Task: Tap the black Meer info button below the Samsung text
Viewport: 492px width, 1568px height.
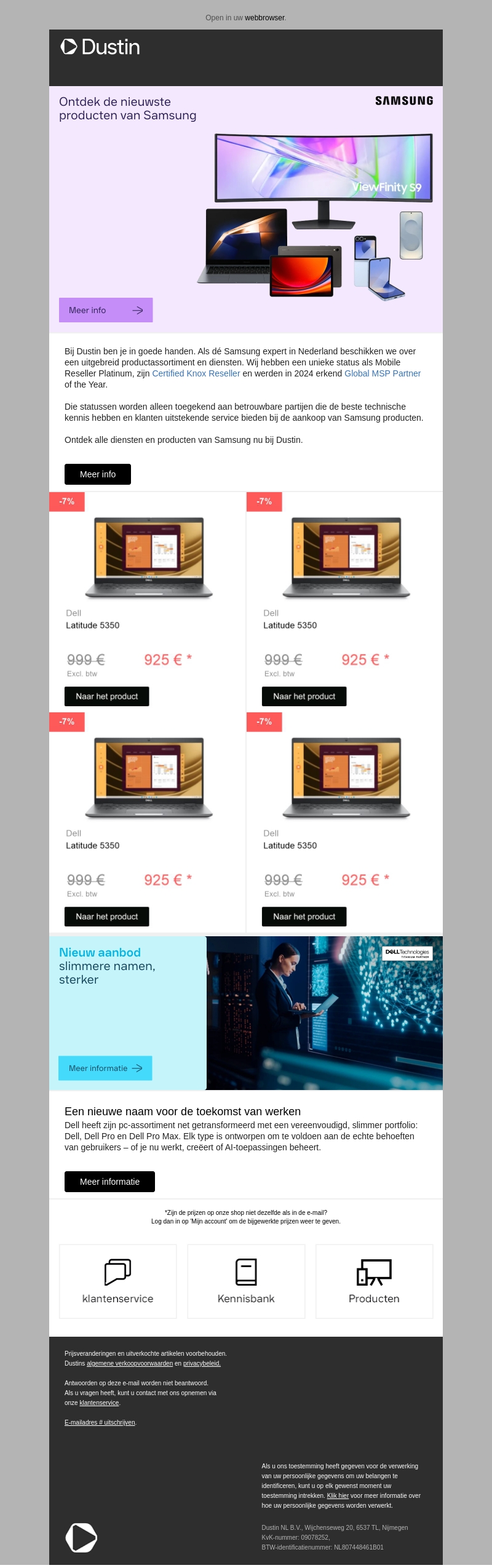Action: pos(98,474)
